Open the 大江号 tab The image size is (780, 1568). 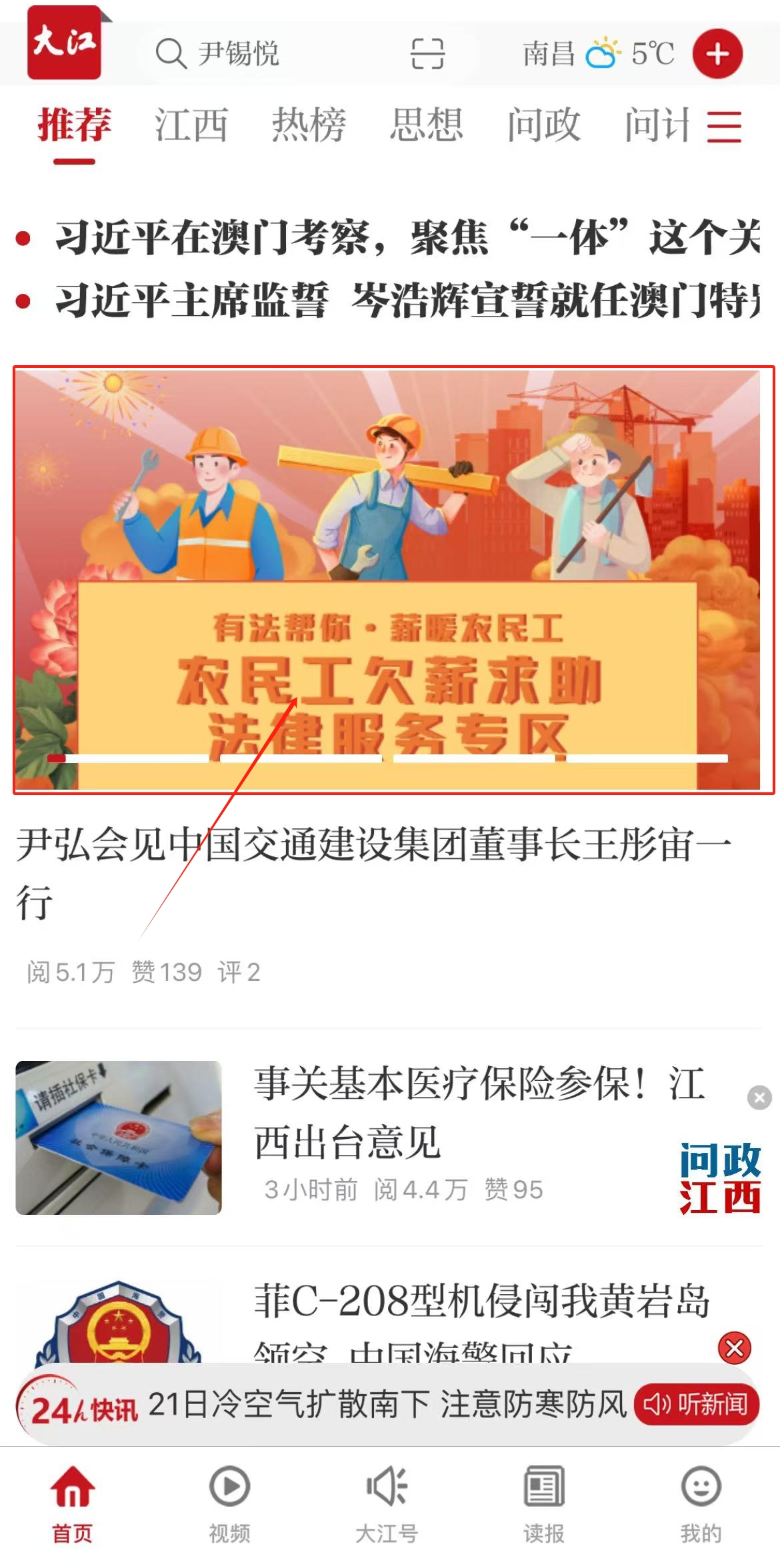tap(387, 1504)
